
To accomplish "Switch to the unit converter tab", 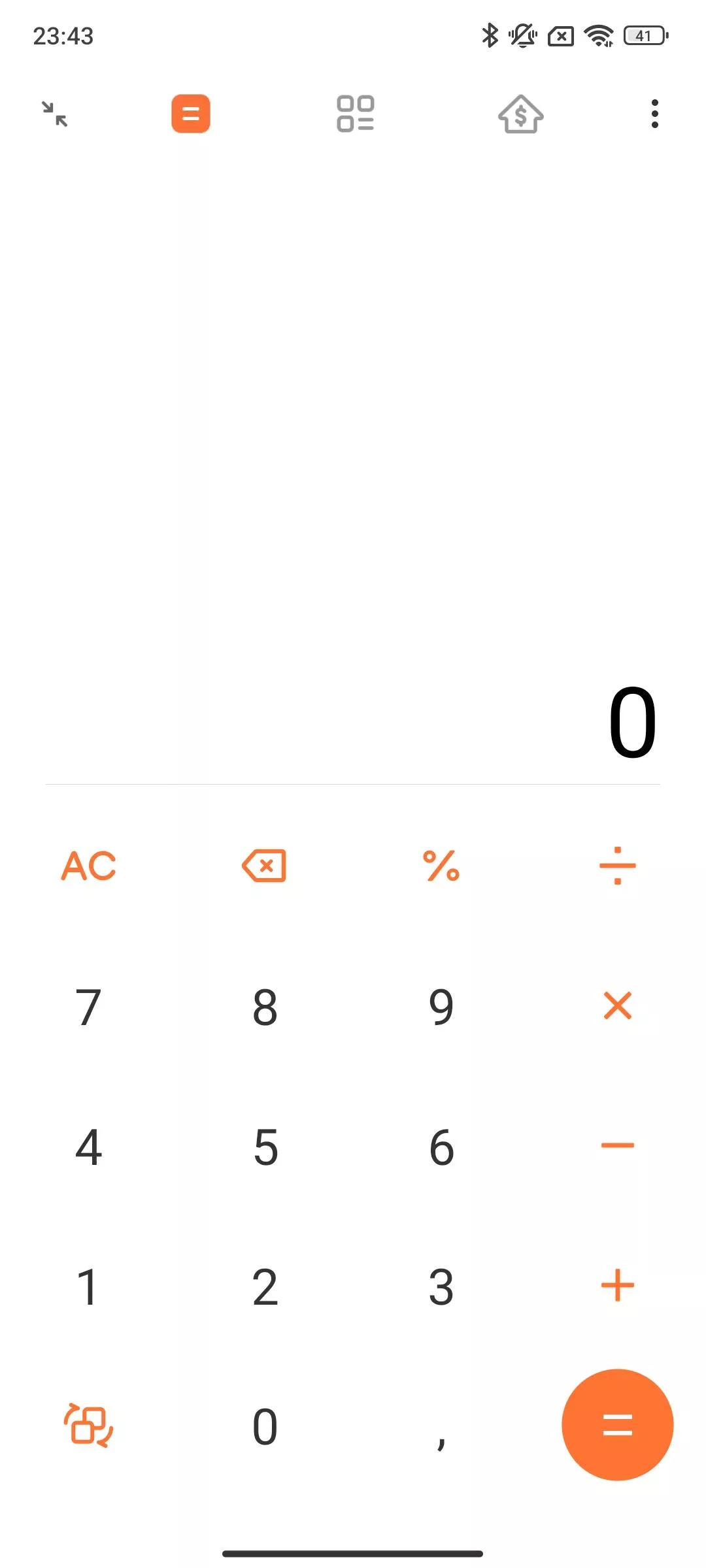I will tap(356, 114).
